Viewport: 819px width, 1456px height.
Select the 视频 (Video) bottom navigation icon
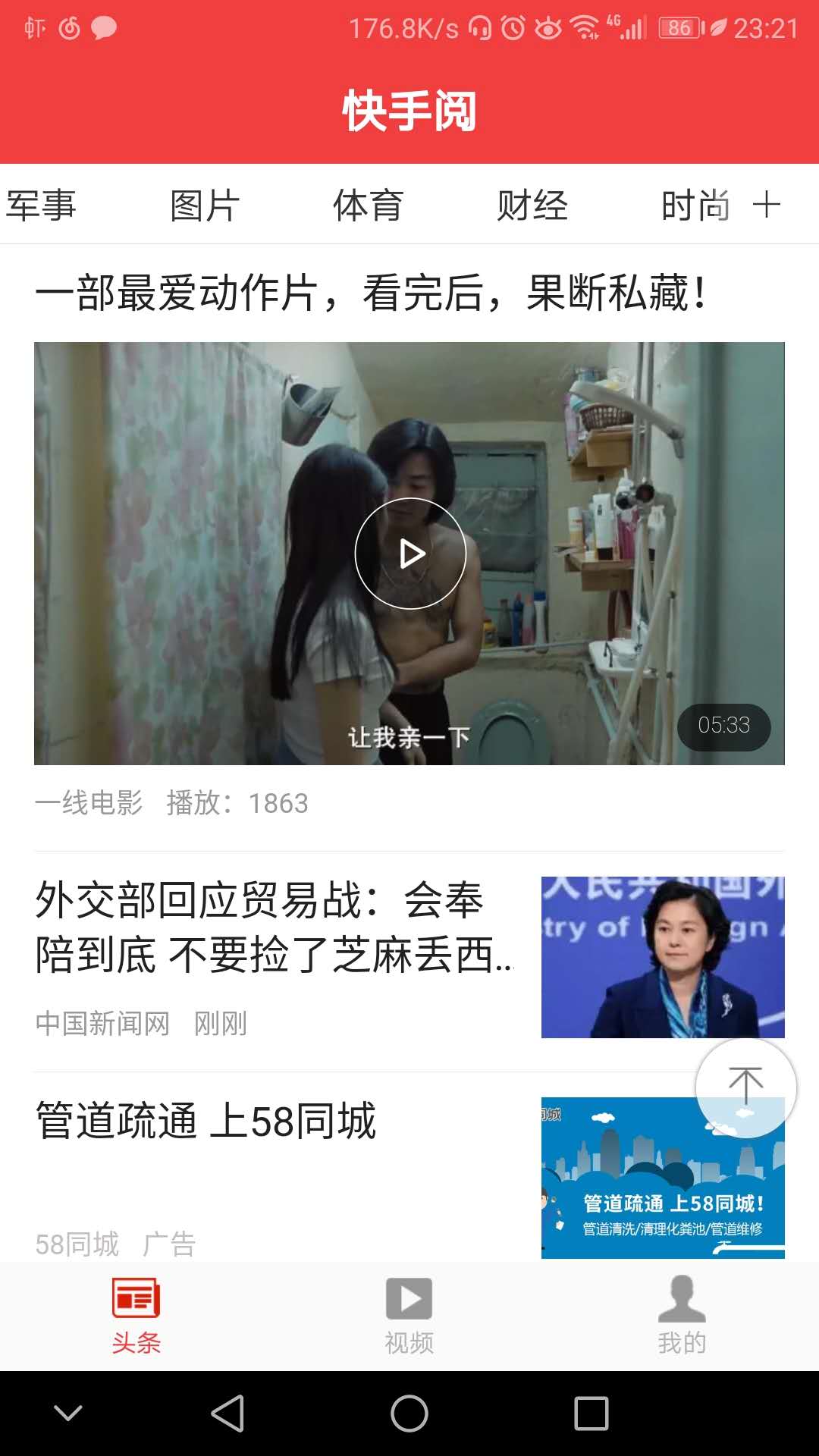tap(409, 1297)
